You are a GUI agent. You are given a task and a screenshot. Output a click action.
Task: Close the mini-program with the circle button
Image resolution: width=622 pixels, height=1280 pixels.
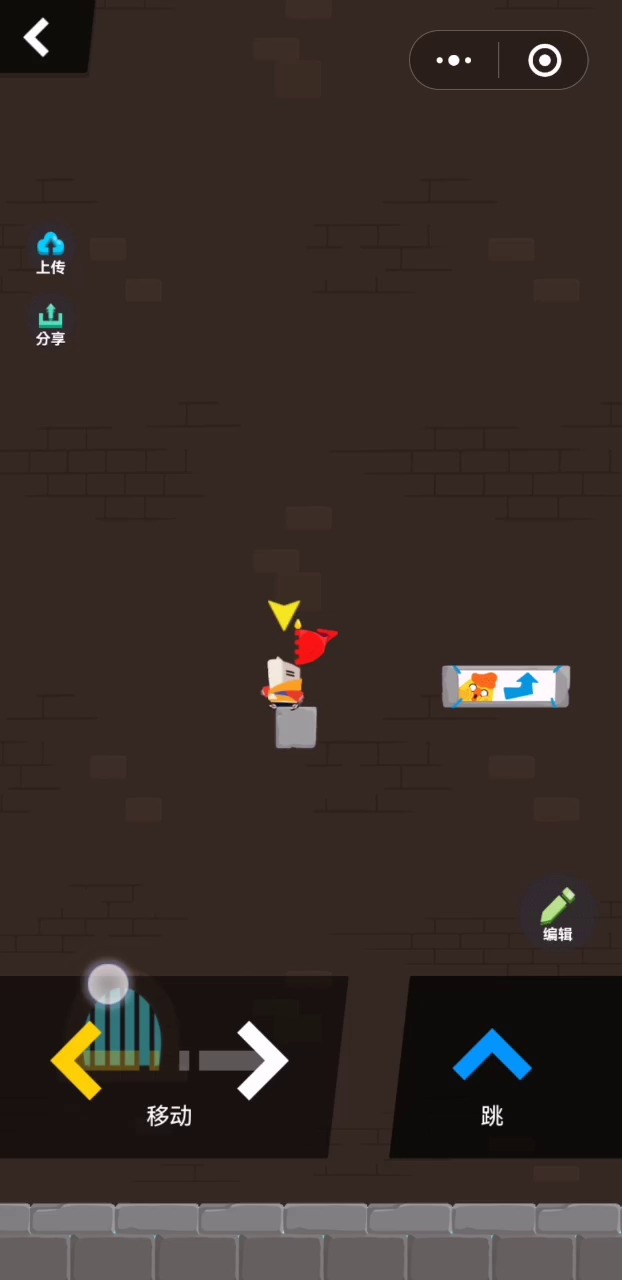pos(544,61)
